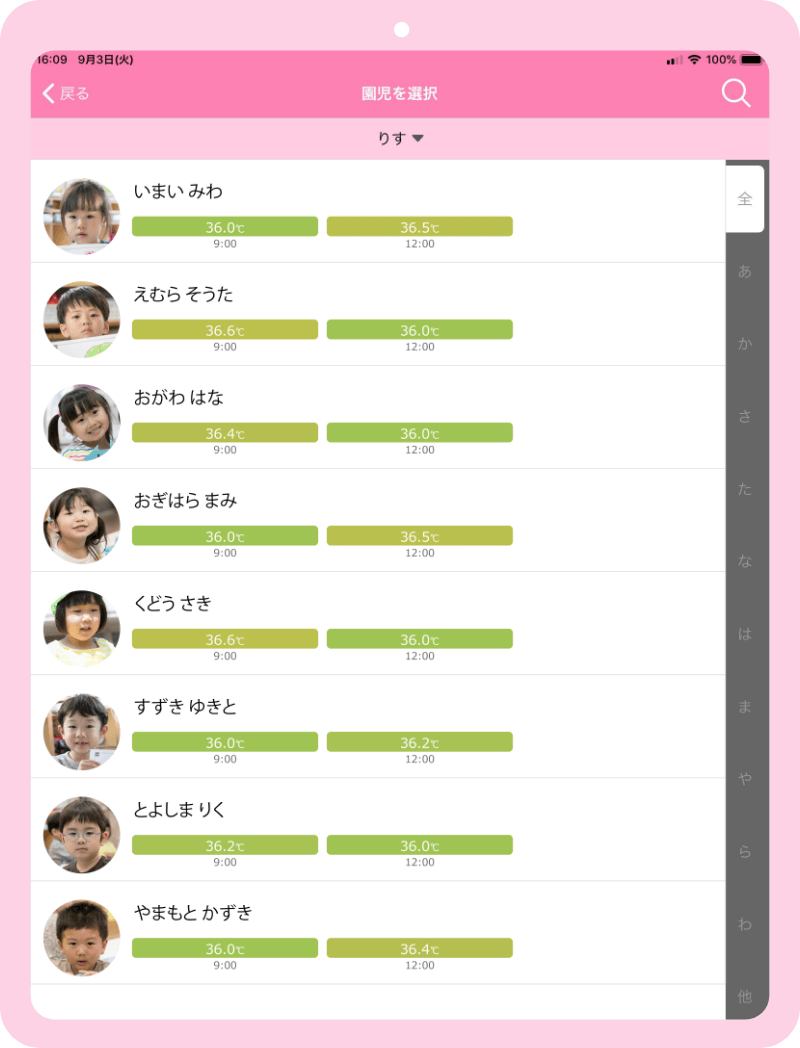
Task: Jump to な in the index bar
Action: [x=745, y=562]
